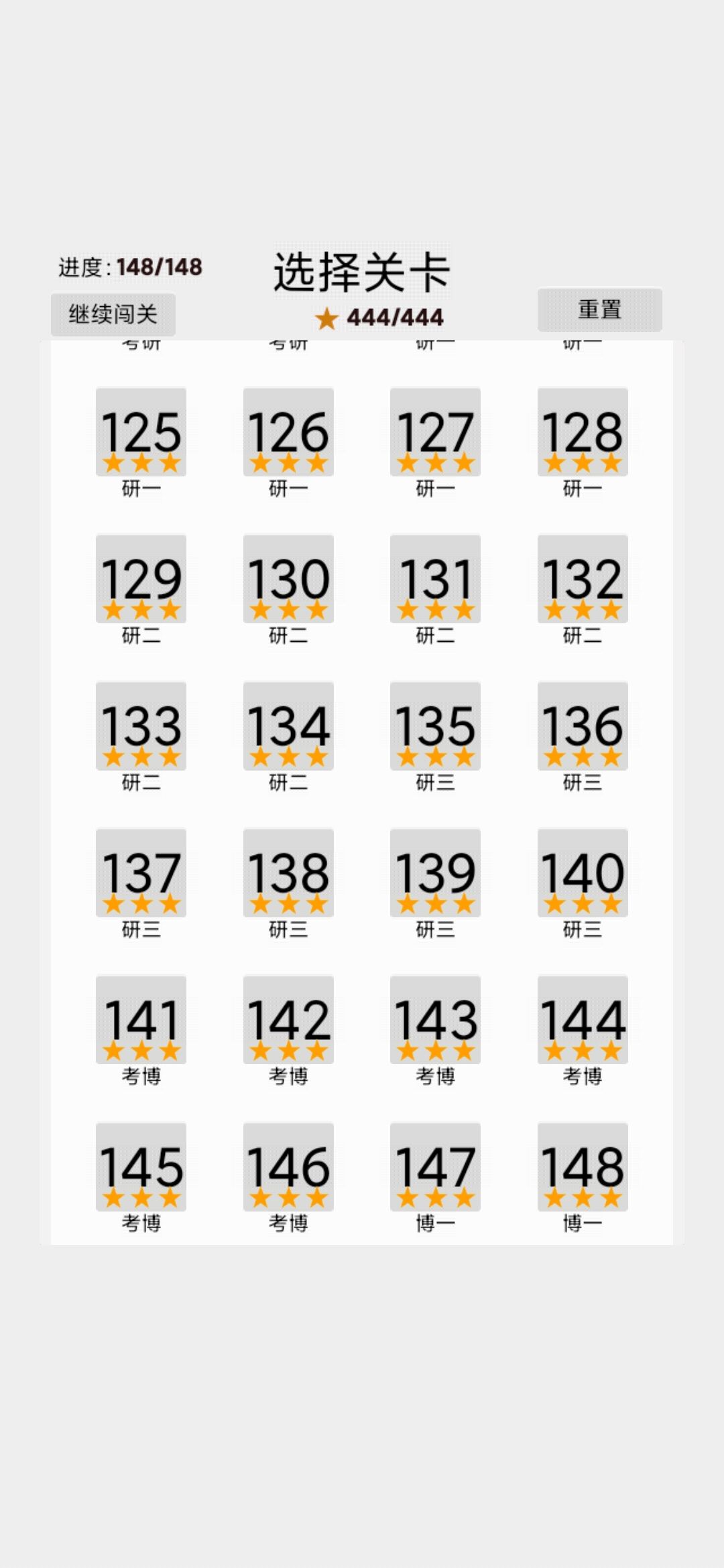Screen dimensions: 724x1568
Task: Select level 126
Action: click(x=288, y=432)
